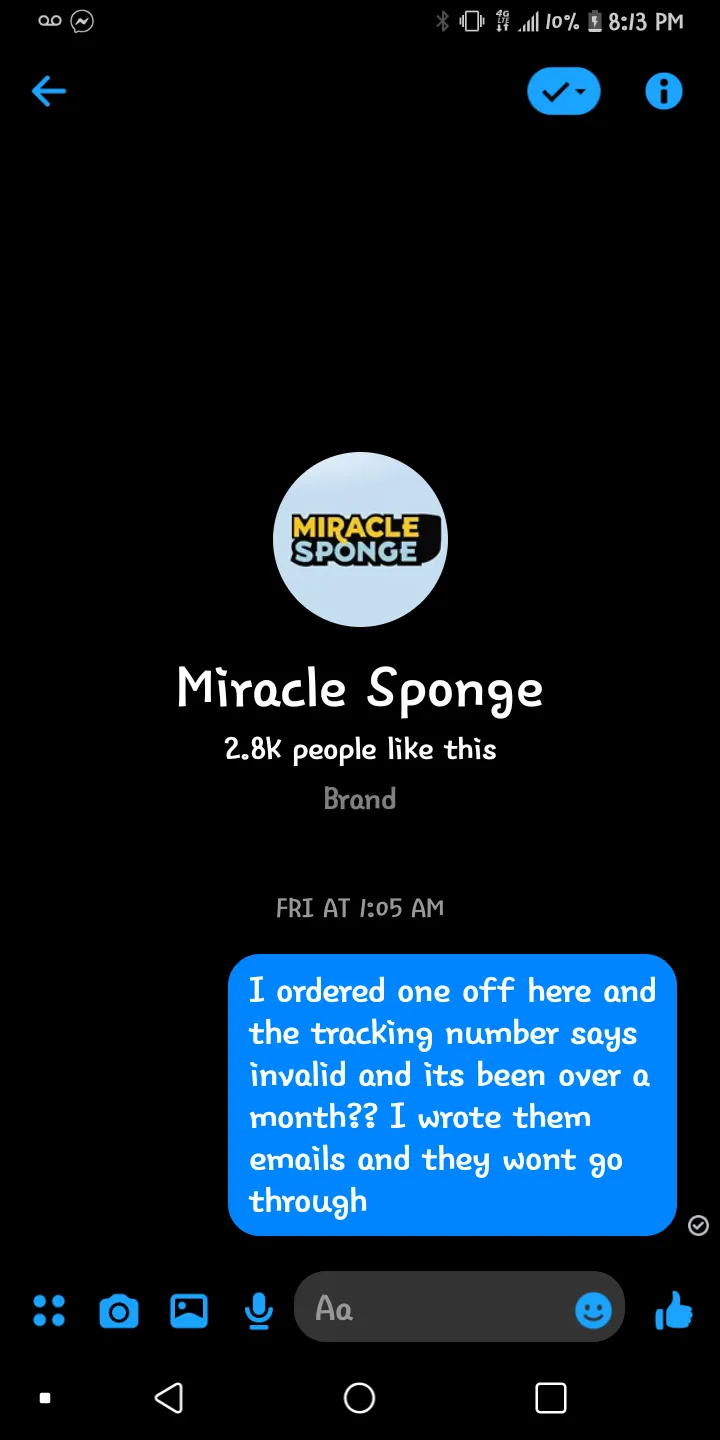720x1440 pixels.
Task: Open the camera to take a photo
Action: [x=119, y=1310]
